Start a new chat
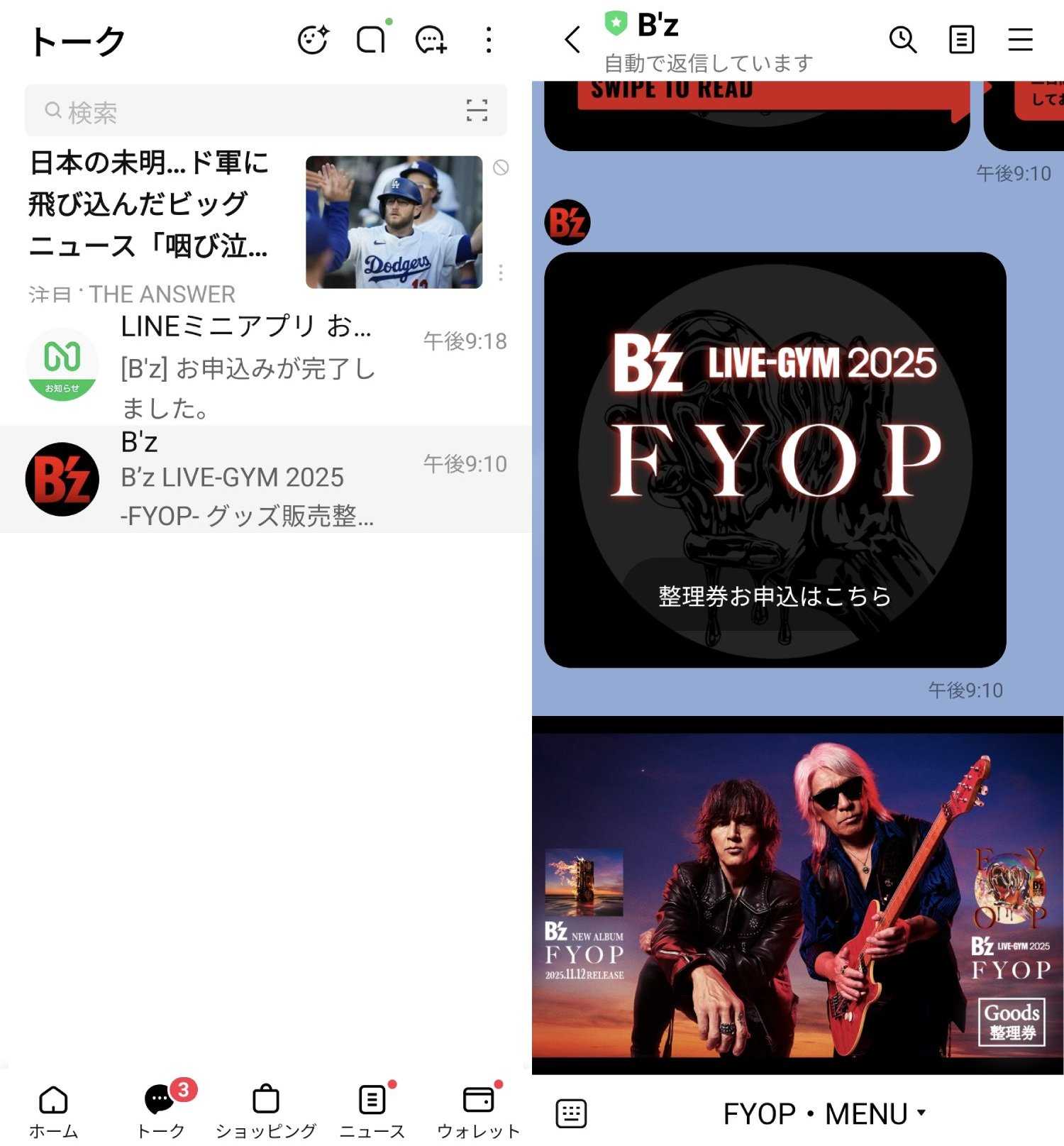This screenshot has width=1064, height=1146. click(431, 40)
